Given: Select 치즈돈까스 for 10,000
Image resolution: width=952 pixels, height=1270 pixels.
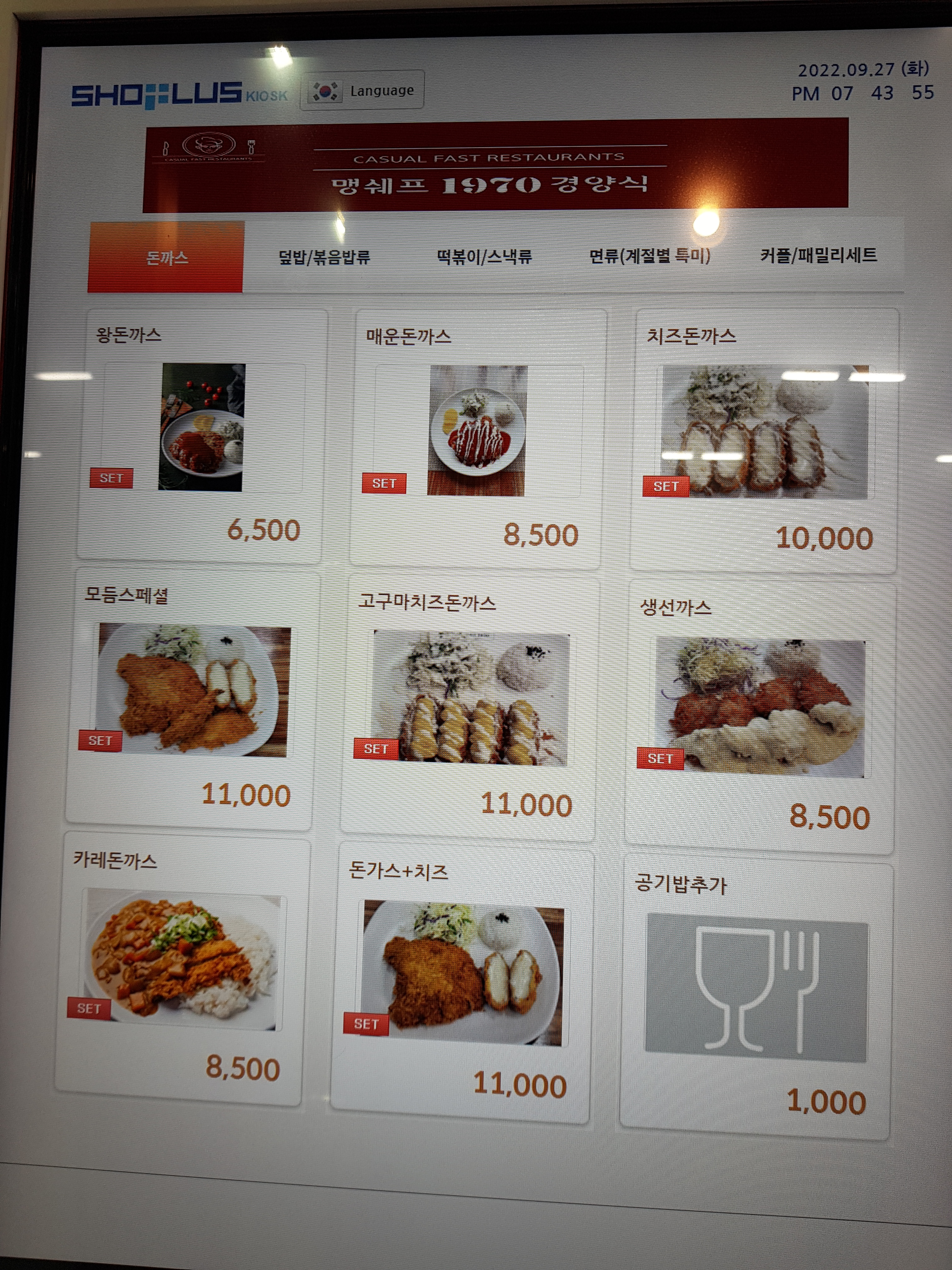Looking at the screenshot, I should click(x=764, y=441).
